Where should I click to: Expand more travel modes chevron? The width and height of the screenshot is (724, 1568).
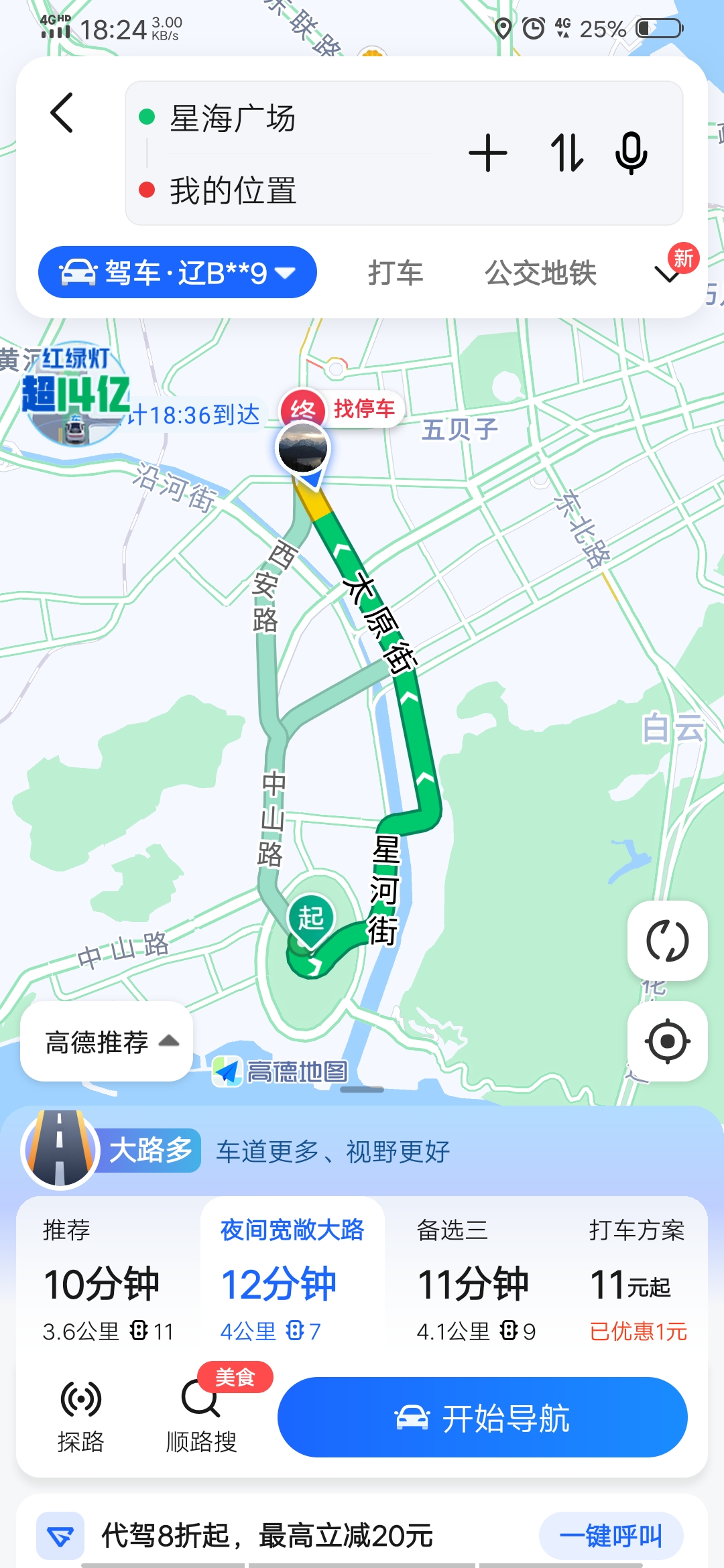(668, 274)
